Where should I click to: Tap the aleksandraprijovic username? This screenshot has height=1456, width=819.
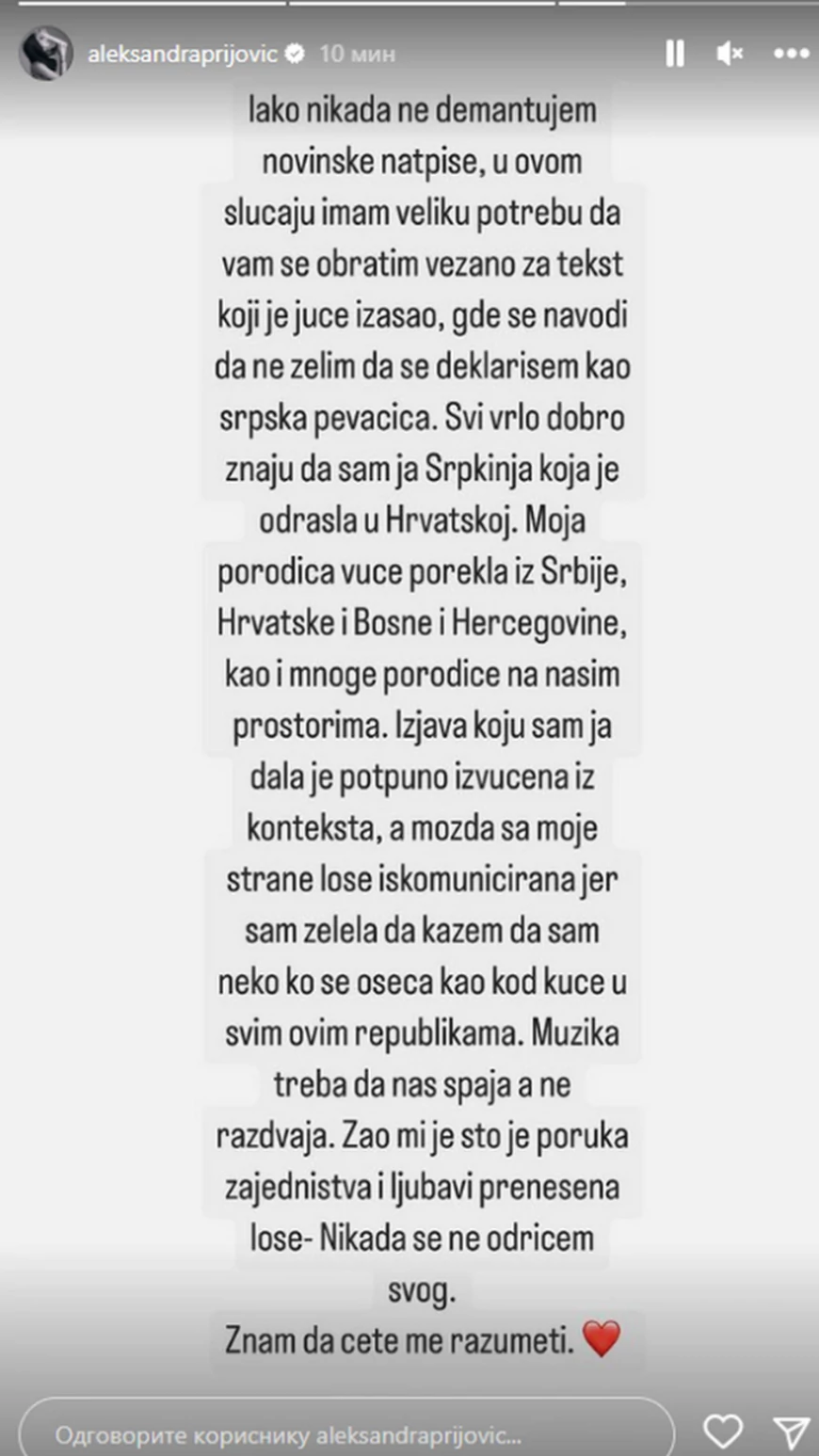pos(183,54)
